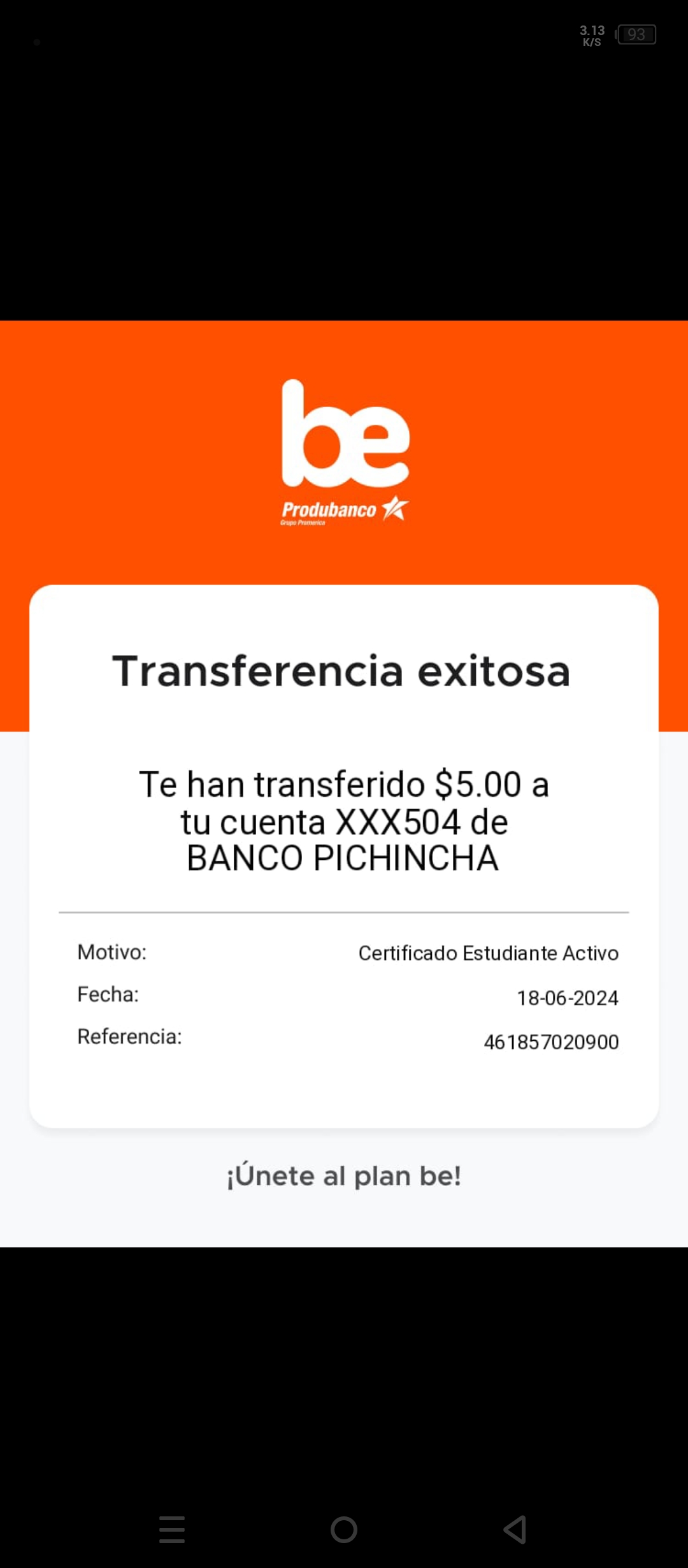Go to the home screen
Screen dimensions: 688x1568
[344, 1529]
